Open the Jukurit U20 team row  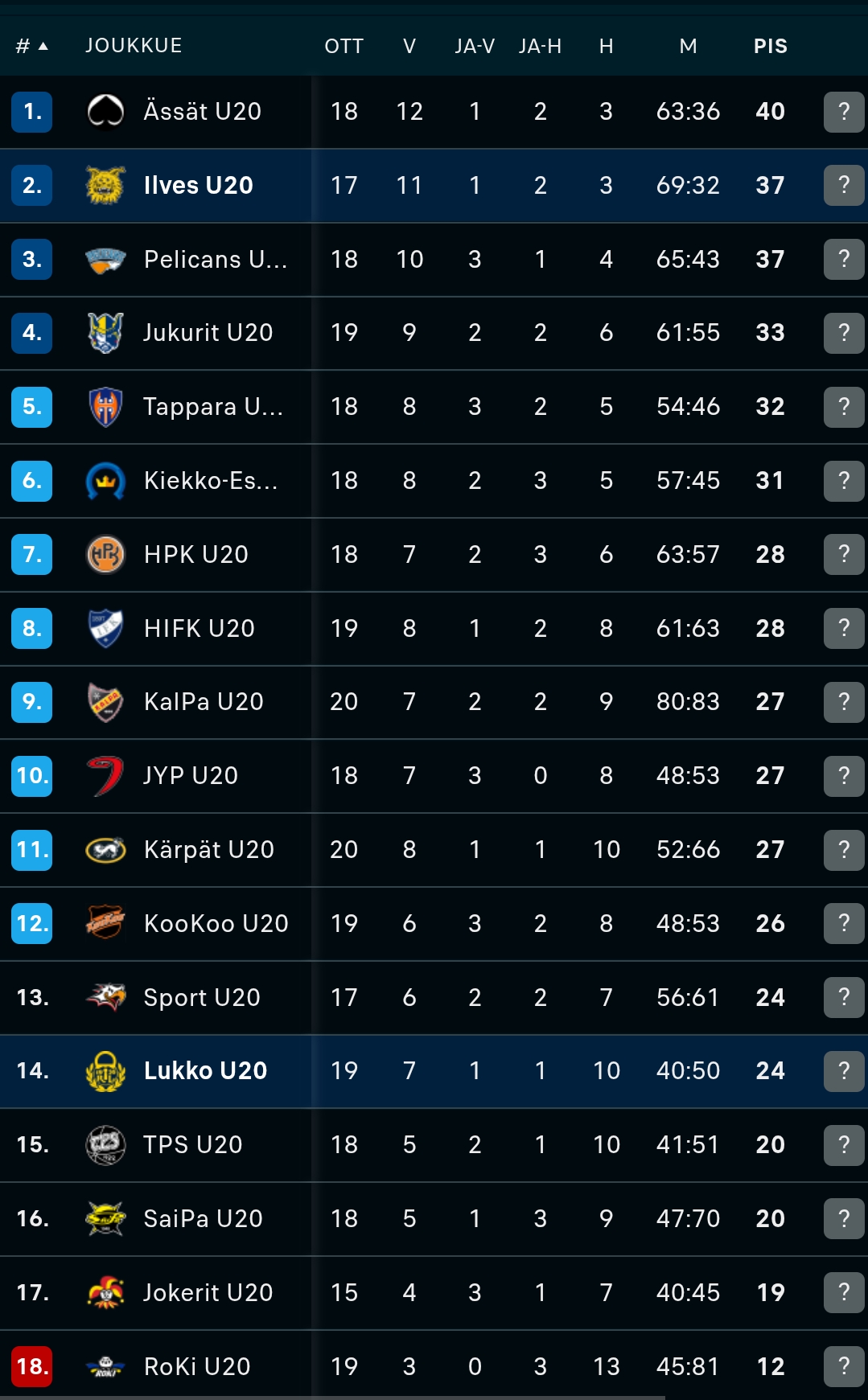pos(208,332)
